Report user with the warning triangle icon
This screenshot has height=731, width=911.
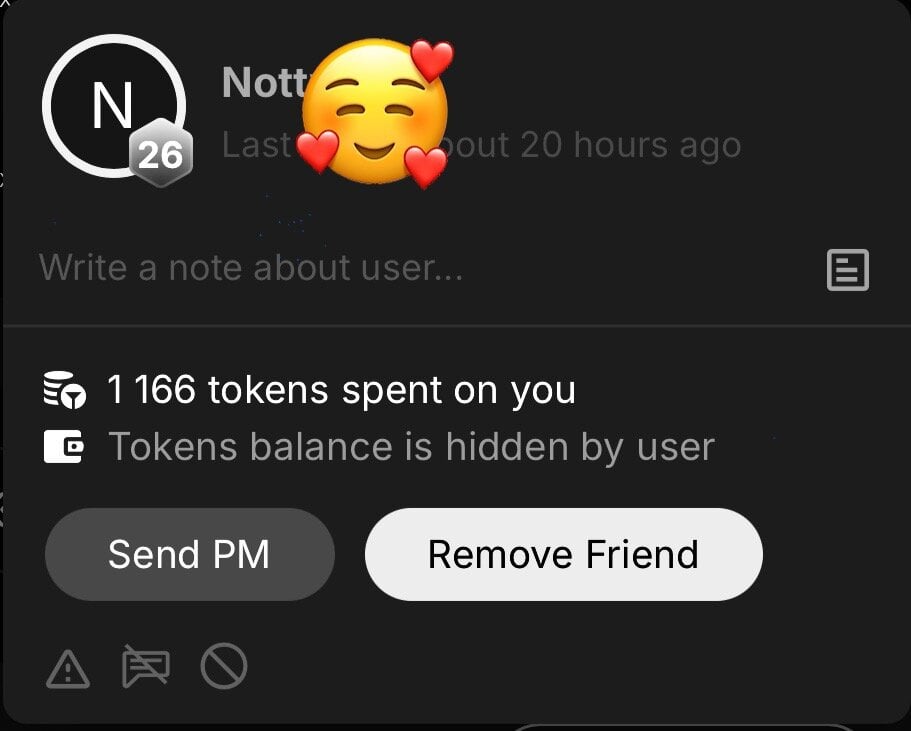[68, 667]
